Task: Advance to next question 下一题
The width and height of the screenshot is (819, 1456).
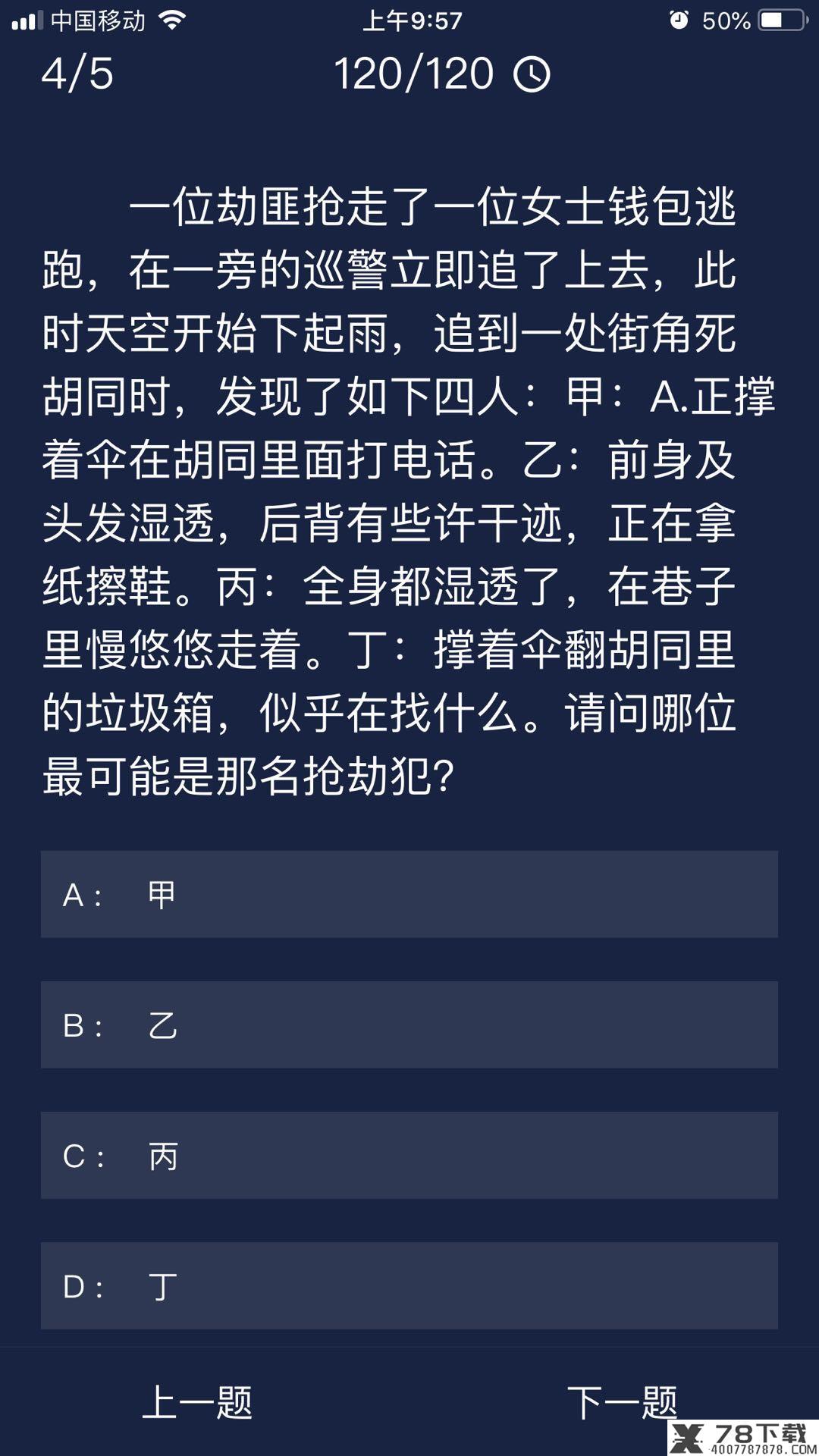Action: pos(622,1402)
